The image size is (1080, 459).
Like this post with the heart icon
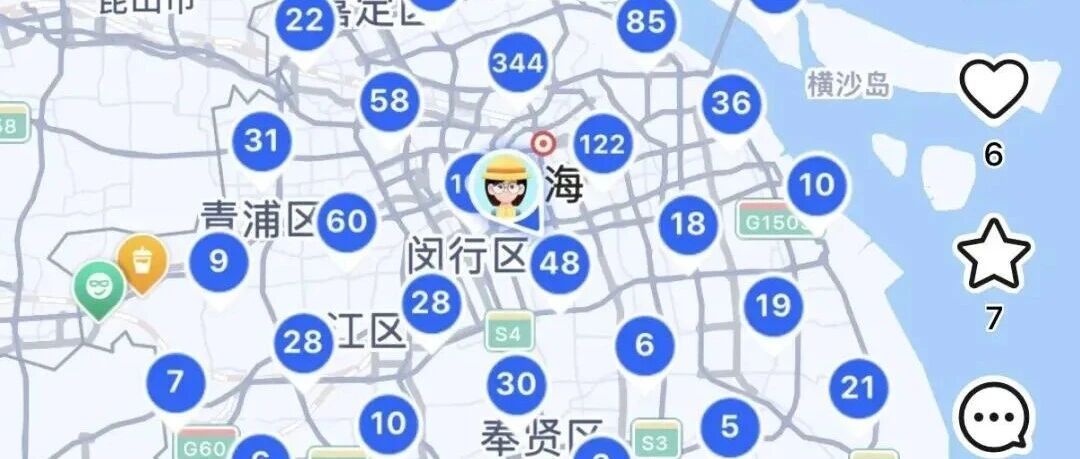pos(993,89)
